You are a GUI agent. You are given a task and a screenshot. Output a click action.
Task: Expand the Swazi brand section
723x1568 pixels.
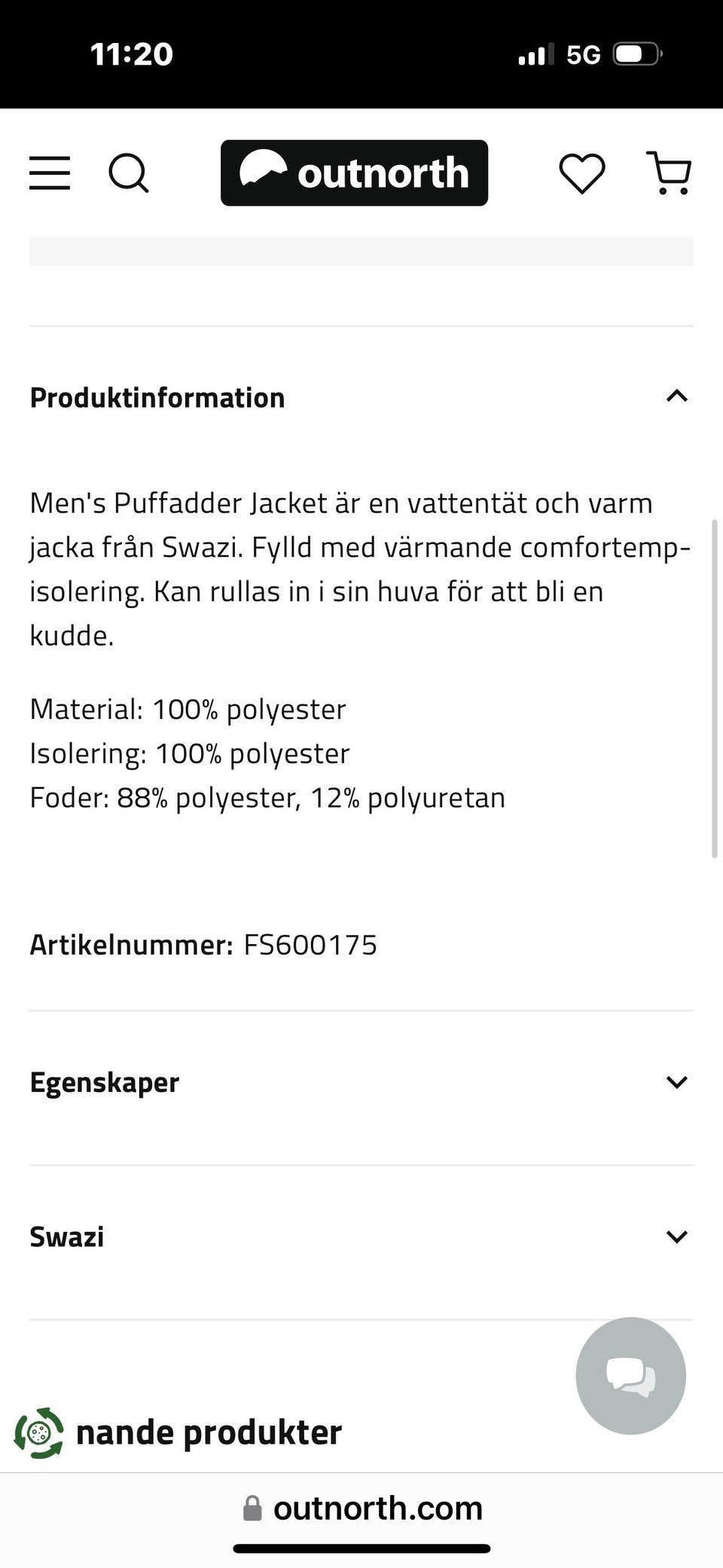(x=361, y=1237)
